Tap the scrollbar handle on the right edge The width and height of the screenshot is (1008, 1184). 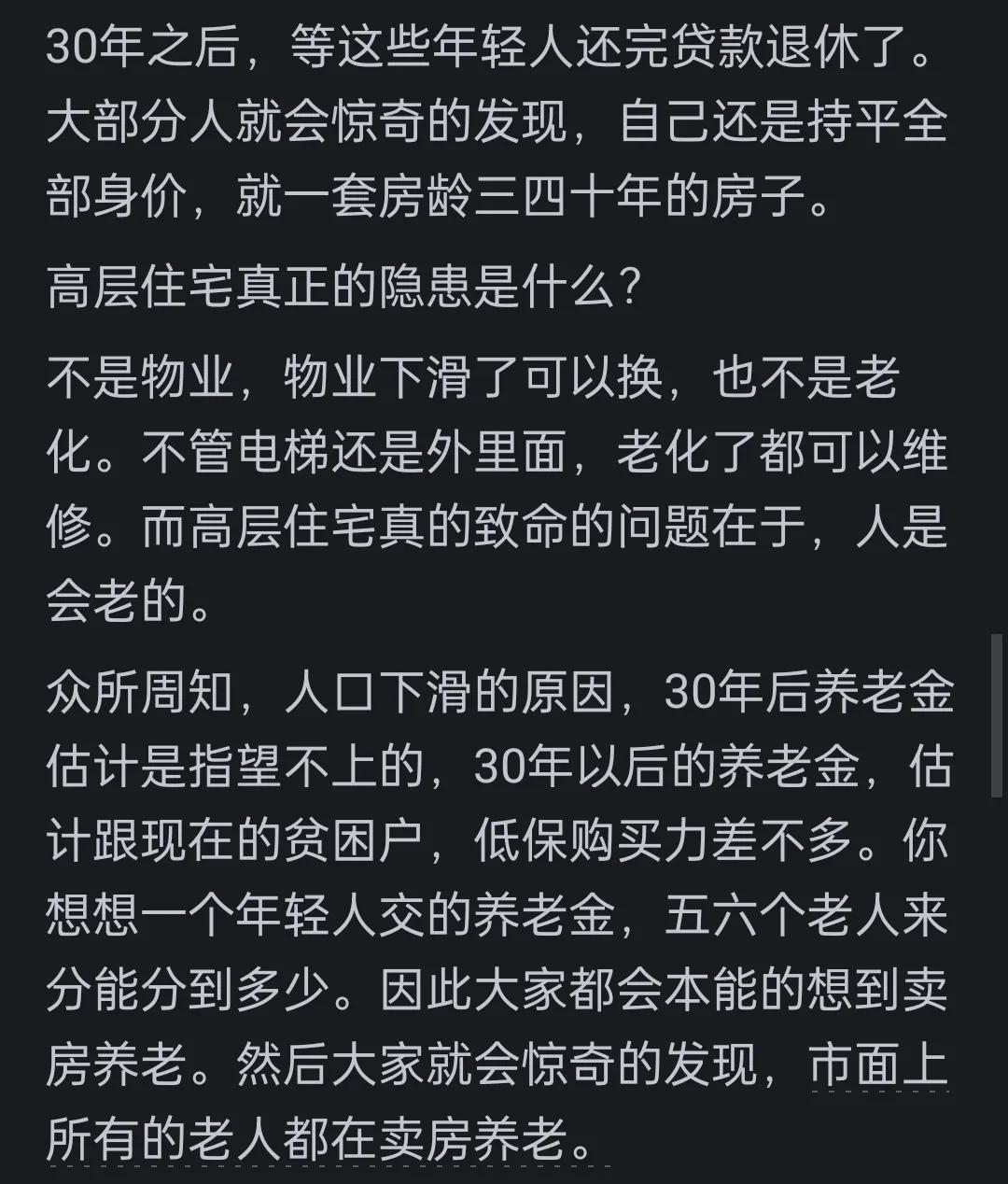996,716
